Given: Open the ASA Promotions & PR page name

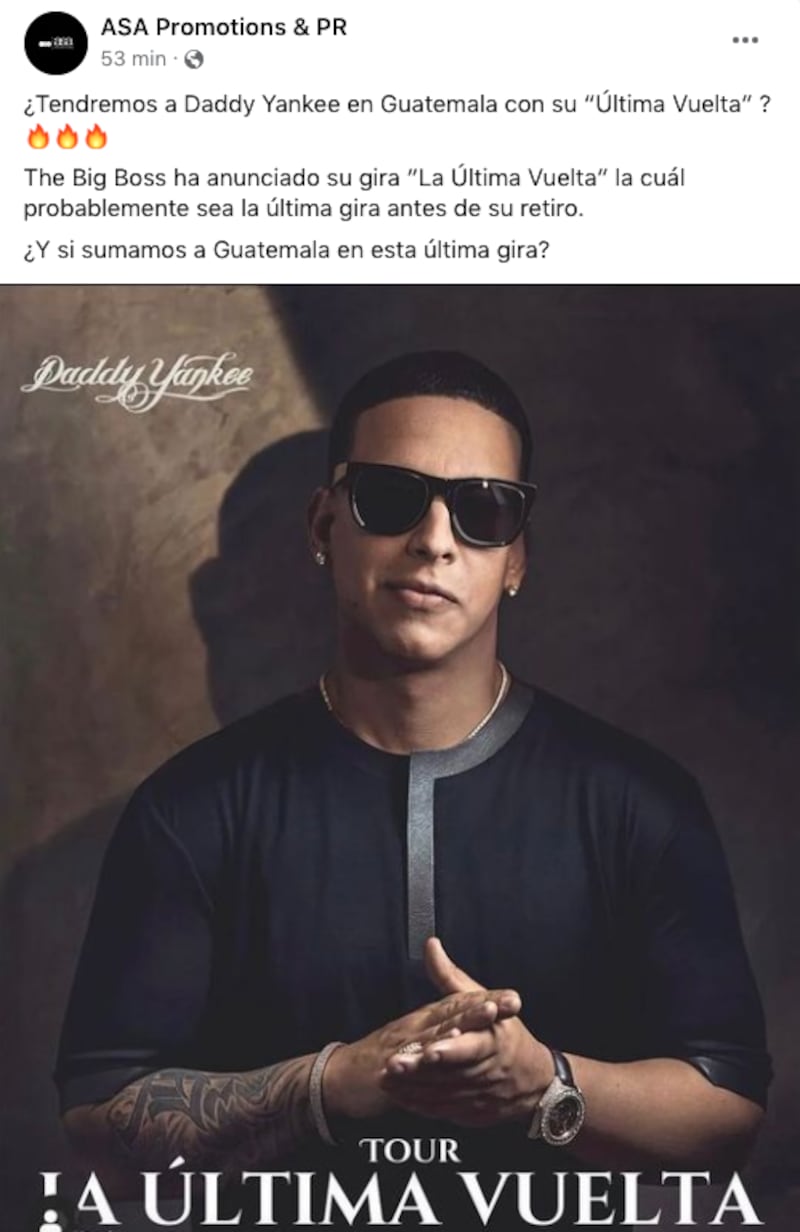Looking at the screenshot, I should 223,28.
